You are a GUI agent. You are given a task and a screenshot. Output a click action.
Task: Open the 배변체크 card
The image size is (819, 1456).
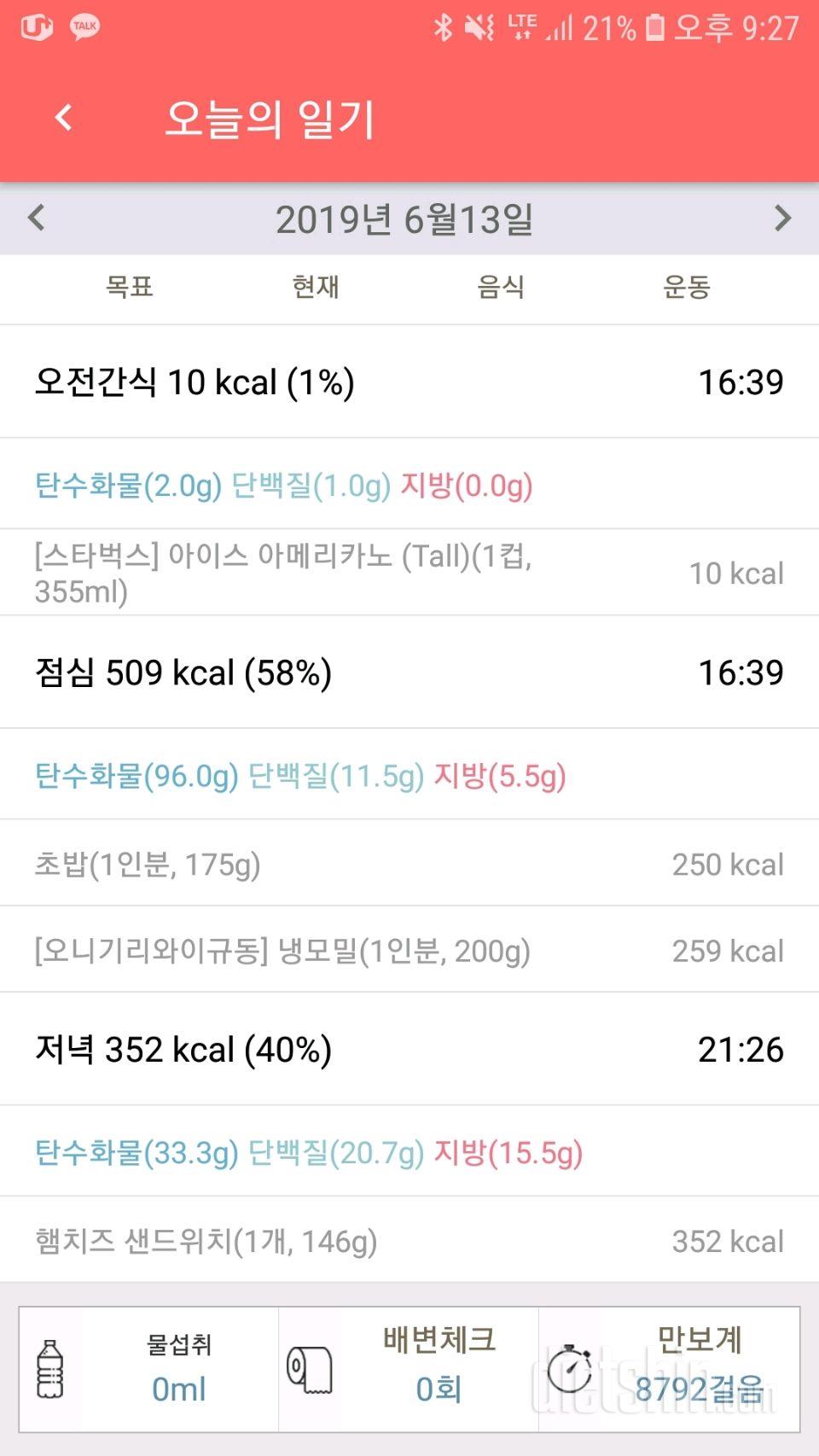409,1368
